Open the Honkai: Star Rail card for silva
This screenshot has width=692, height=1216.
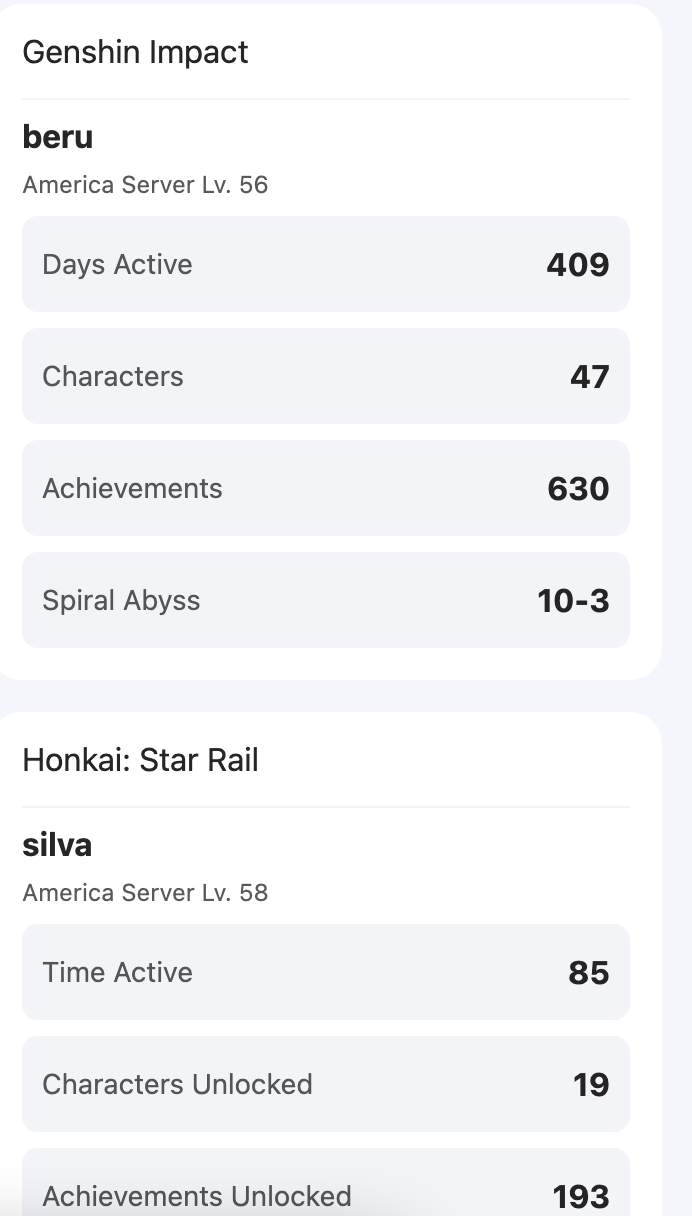[x=140, y=760]
